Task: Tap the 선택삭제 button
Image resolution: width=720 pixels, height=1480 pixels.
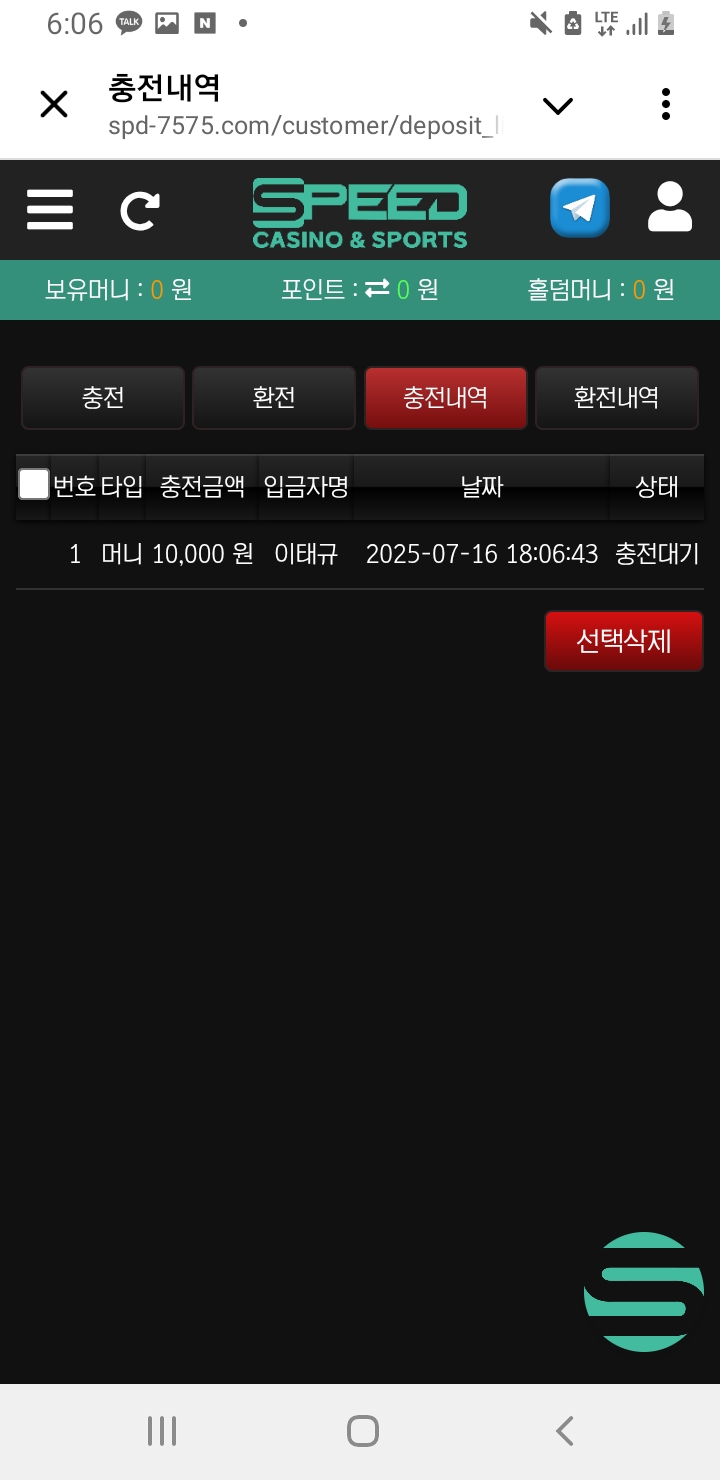Action: (x=624, y=641)
